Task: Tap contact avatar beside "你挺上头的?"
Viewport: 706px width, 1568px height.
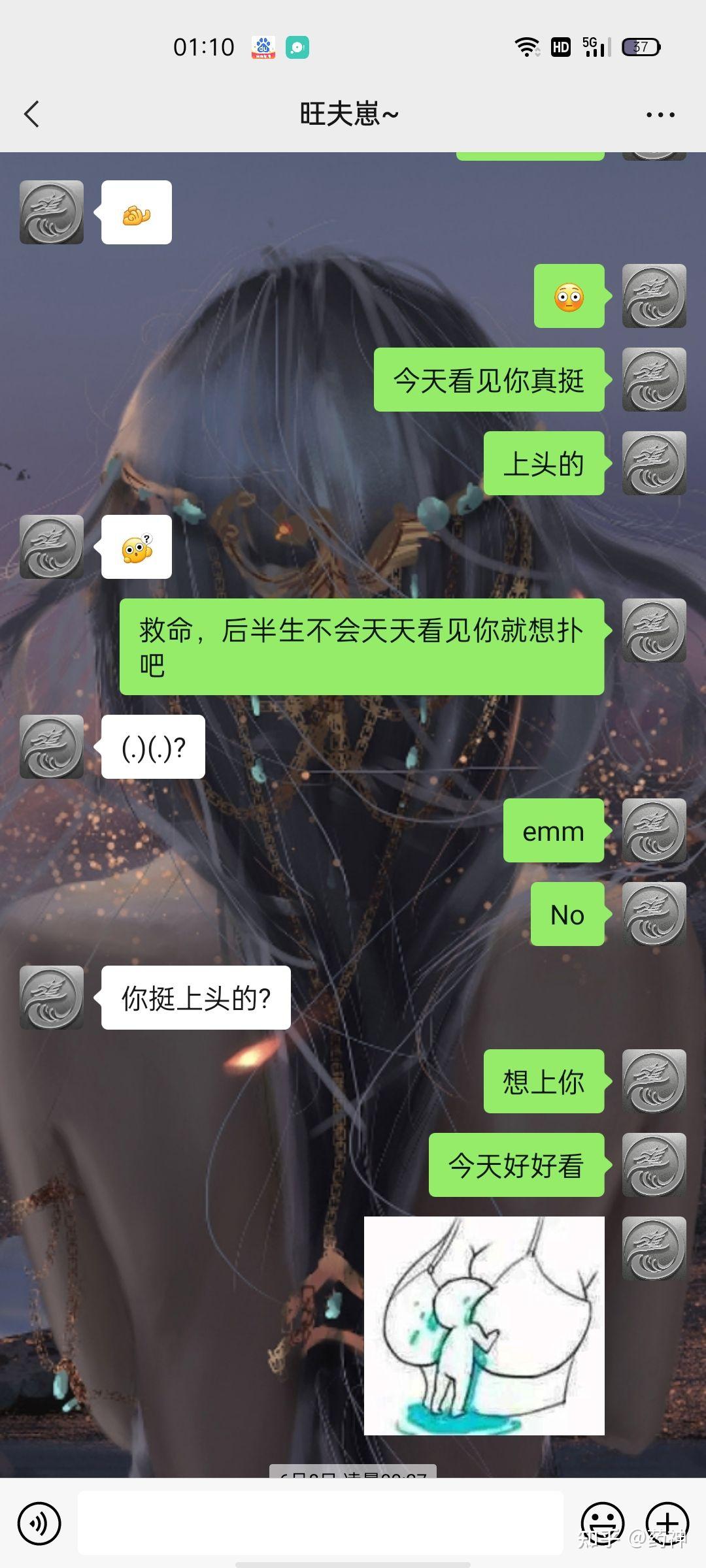Action: (52, 998)
